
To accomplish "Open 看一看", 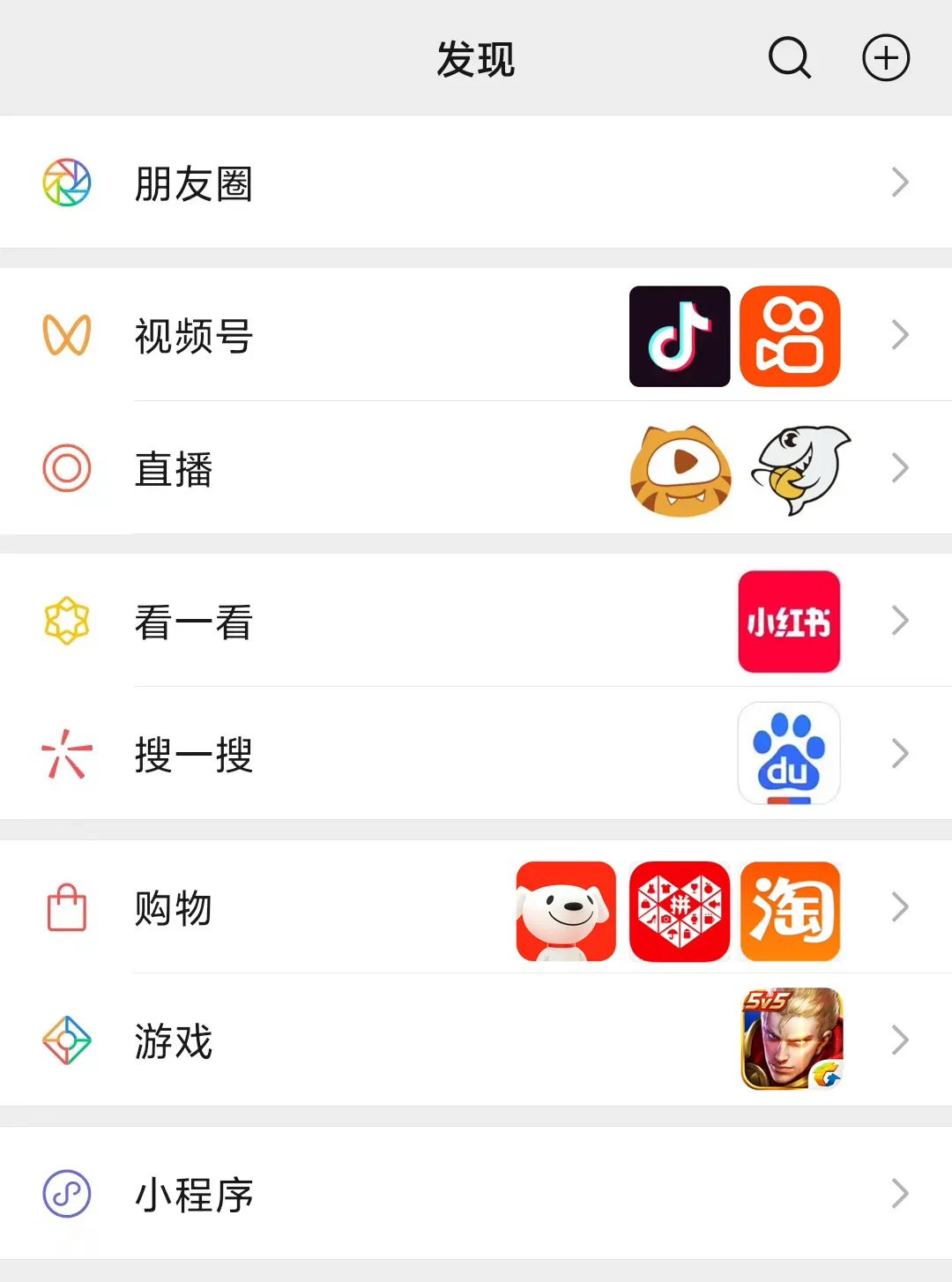I will pos(194,622).
